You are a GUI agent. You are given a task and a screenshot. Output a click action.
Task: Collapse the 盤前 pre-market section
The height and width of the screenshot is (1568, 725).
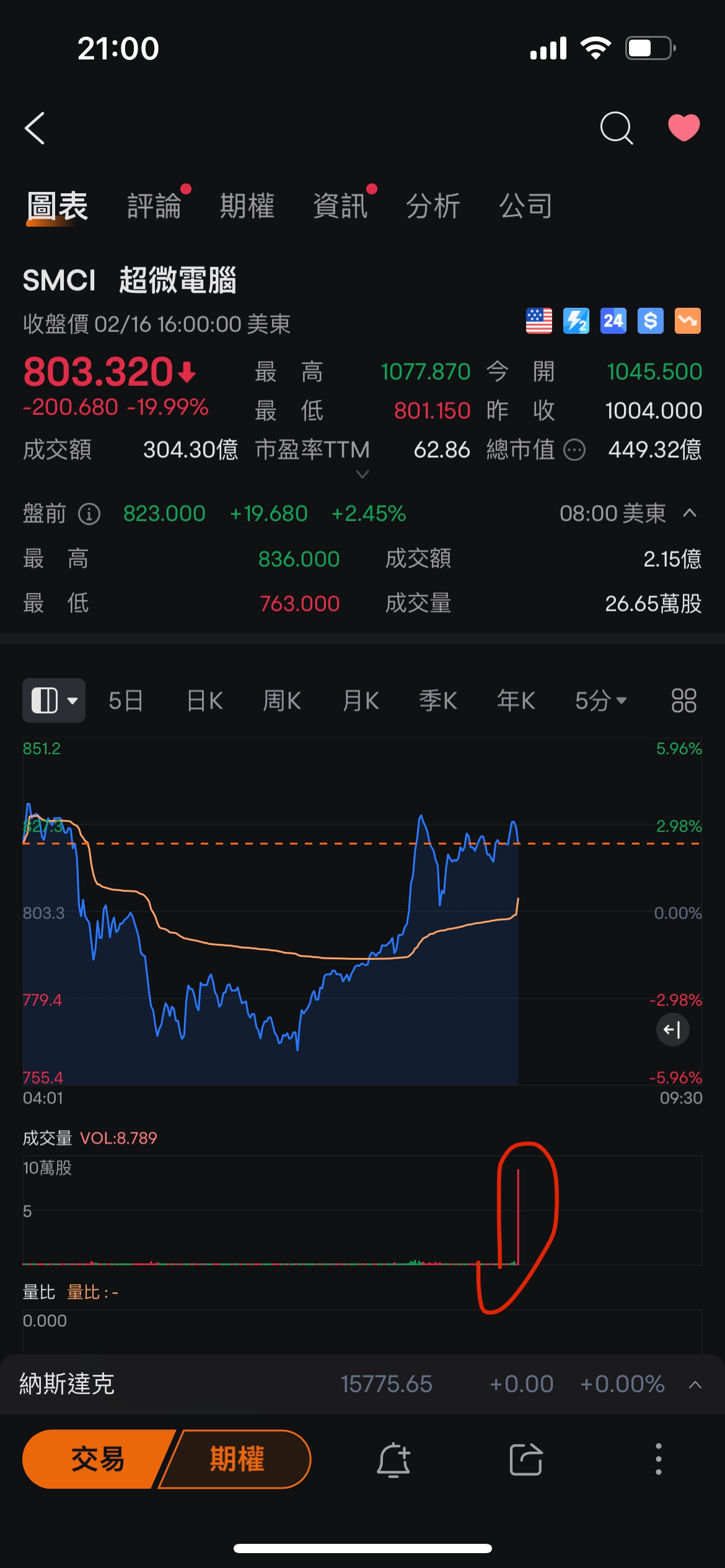(x=690, y=513)
